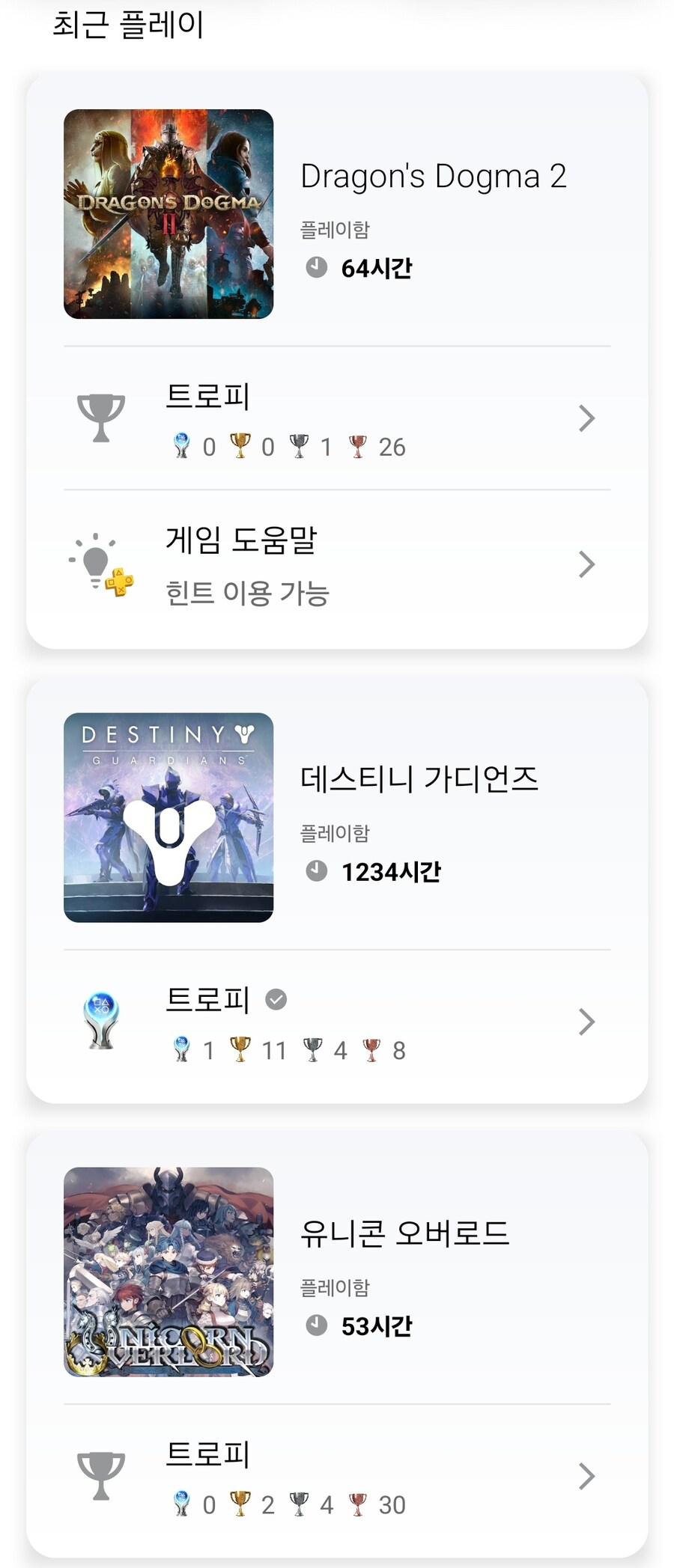Screen dimensions: 674x1568
Task: Expand Unicorn Overlord trophy details chevron
Action: [x=586, y=1476]
